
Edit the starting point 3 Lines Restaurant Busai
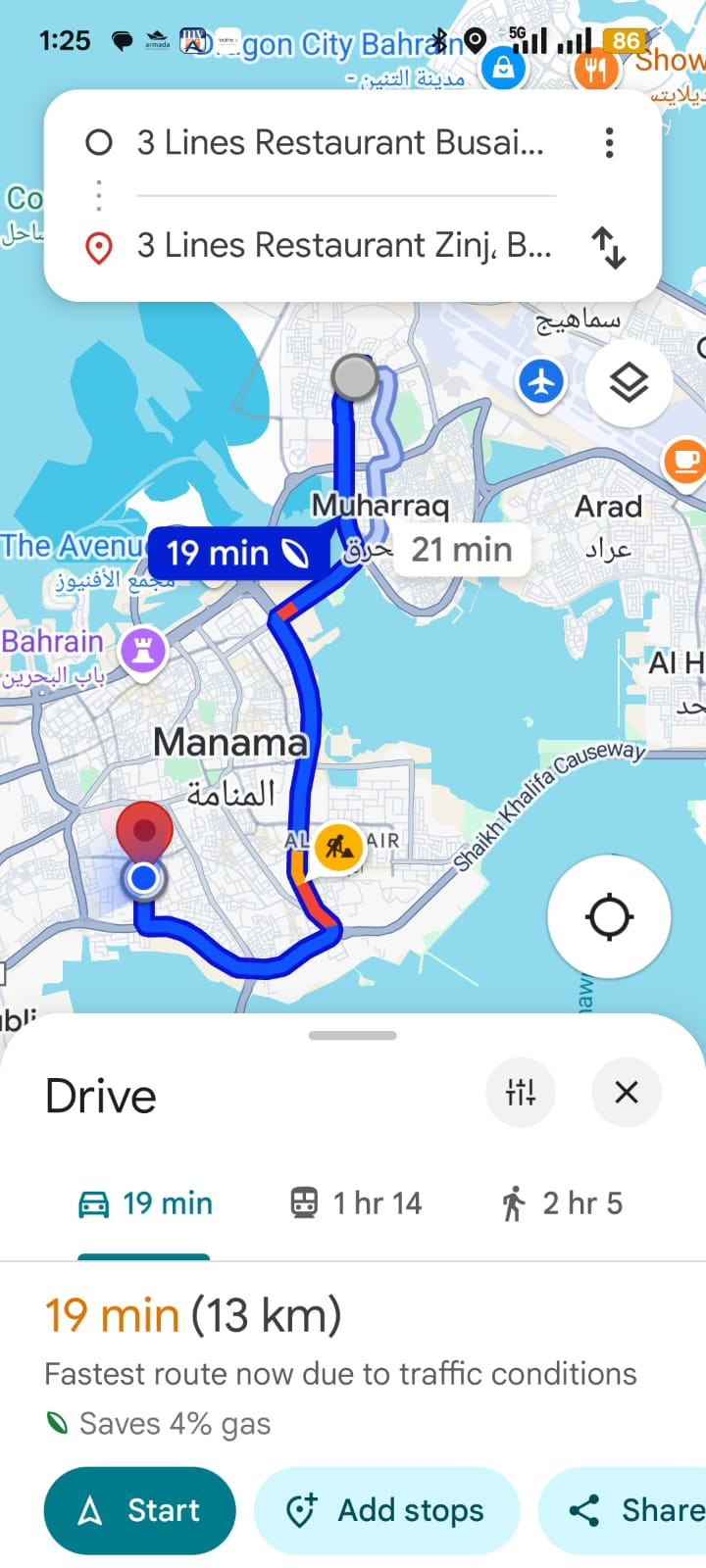339,143
